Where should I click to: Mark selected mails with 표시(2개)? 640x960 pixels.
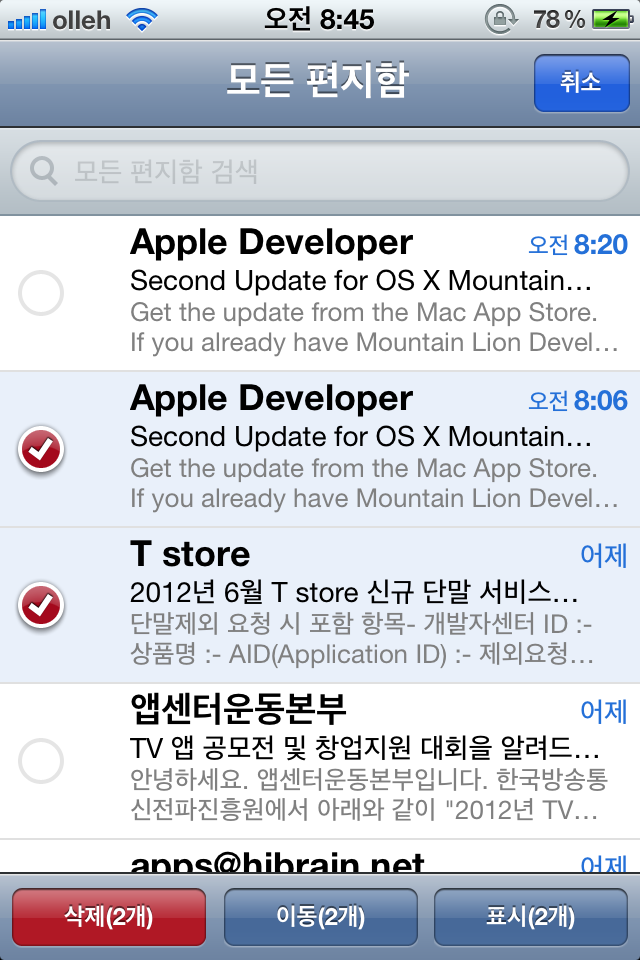530,916
